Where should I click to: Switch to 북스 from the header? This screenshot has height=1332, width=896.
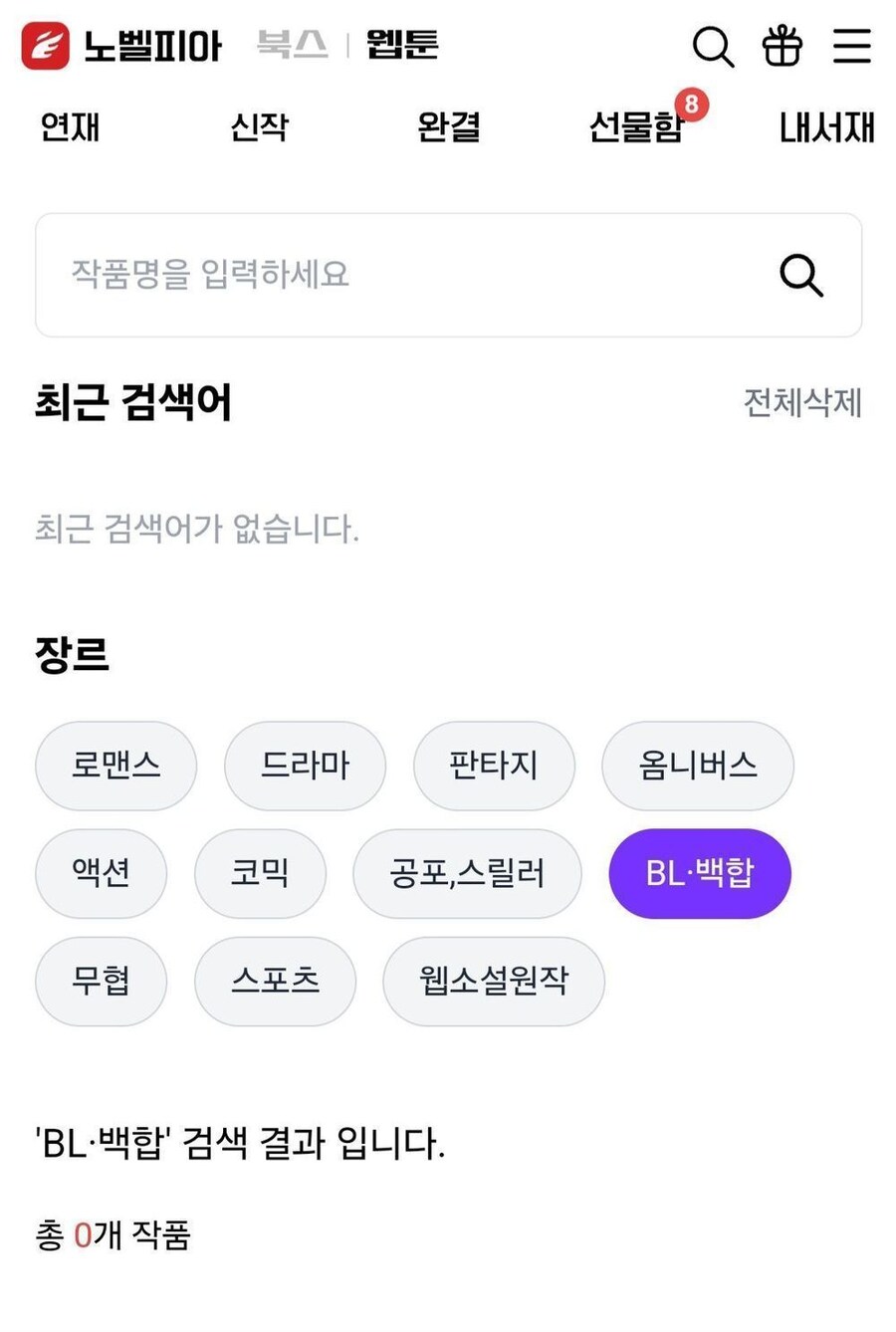coord(290,45)
